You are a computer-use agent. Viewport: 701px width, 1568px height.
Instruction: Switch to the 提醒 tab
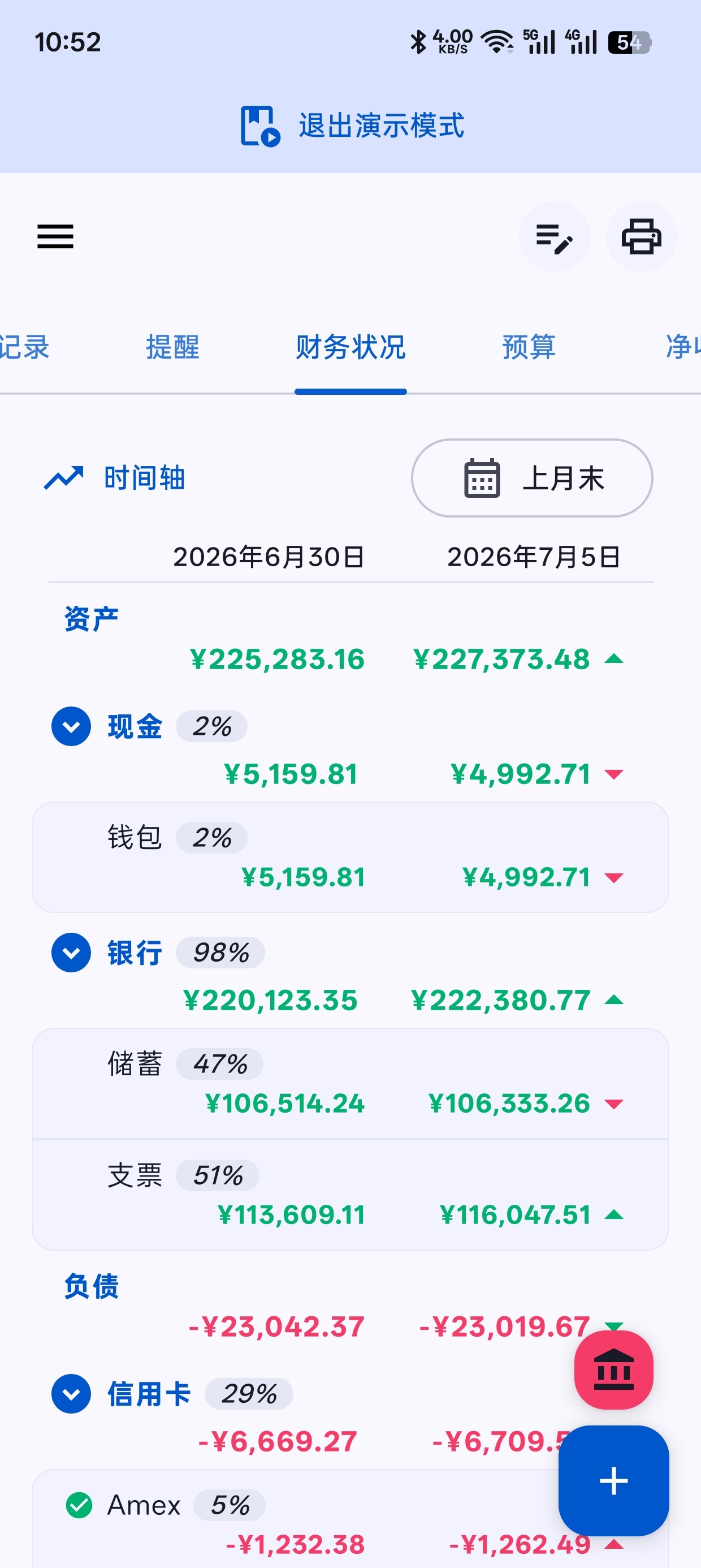pyautogui.click(x=173, y=347)
